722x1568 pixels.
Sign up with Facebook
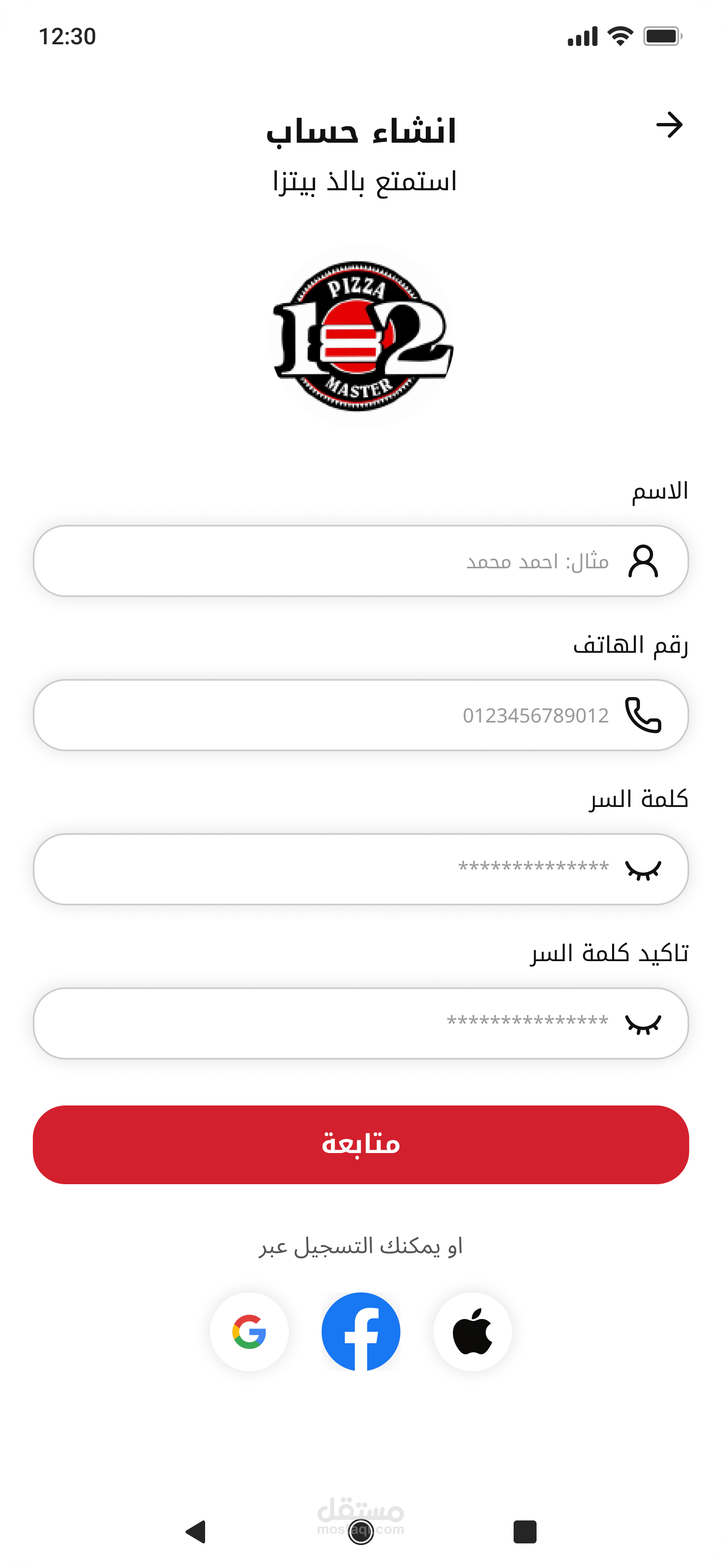click(361, 1331)
